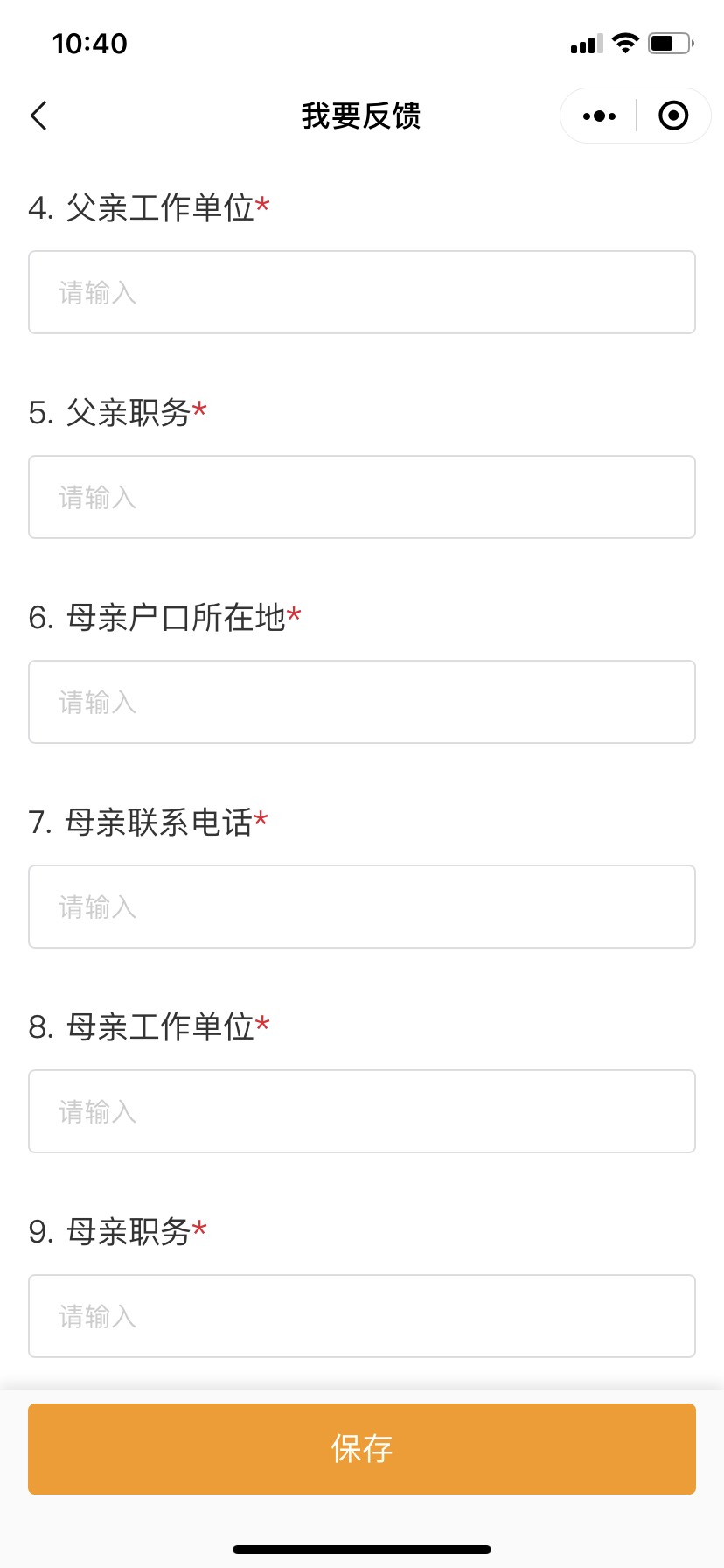Image resolution: width=724 pixels, height=1568 pixels.
Task: Tap the 母亲工作单位 input field
Action: 362,1111
